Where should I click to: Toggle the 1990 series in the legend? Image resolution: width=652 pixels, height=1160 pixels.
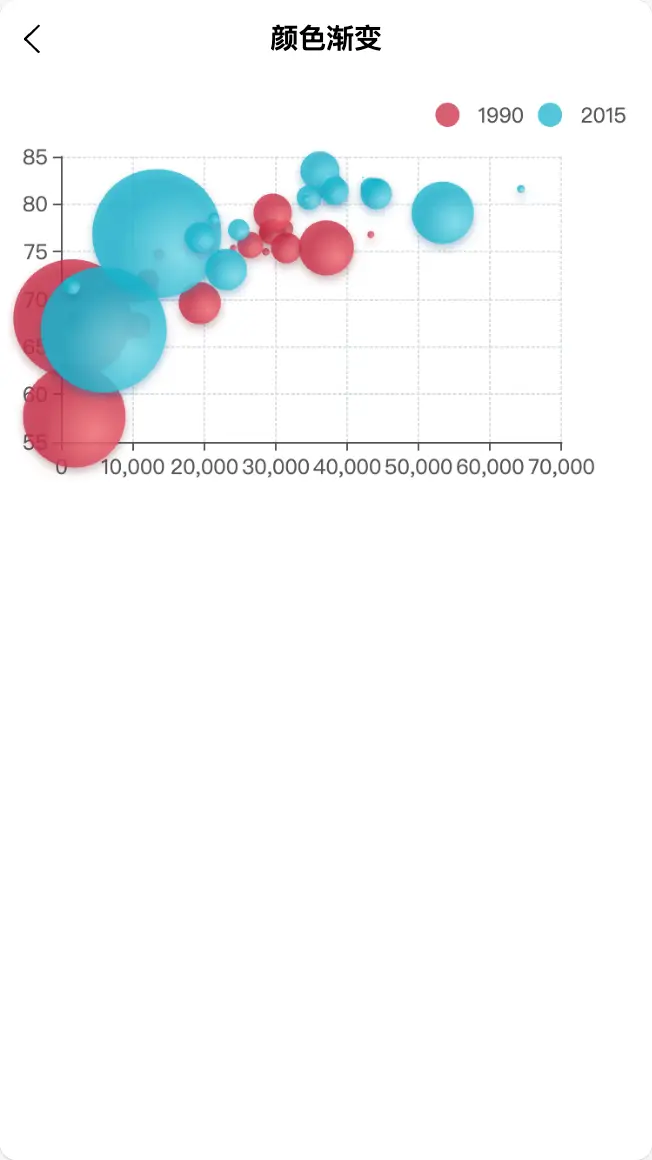click(x=479, y=115)
